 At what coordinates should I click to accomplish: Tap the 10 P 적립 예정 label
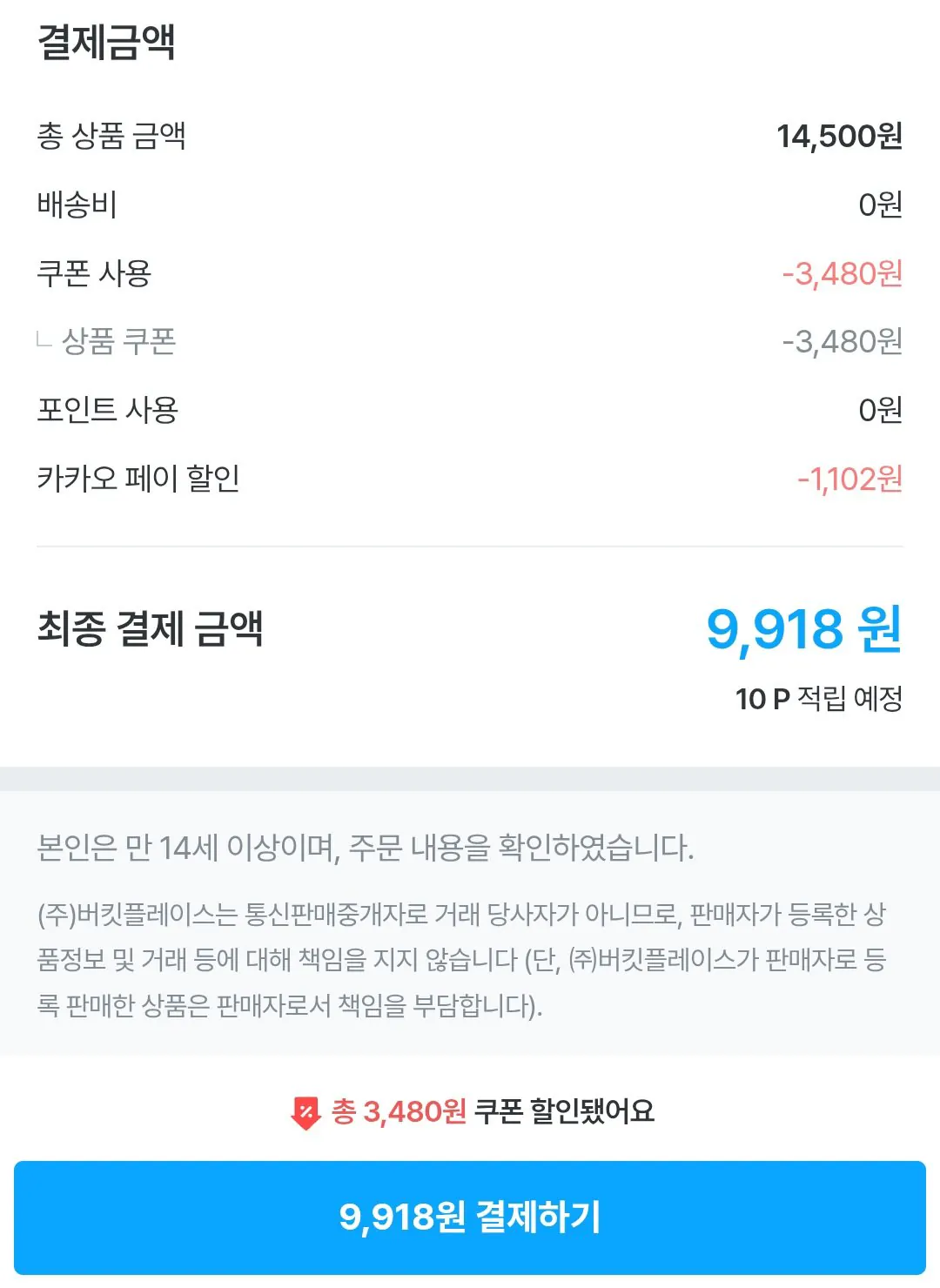click(x=818, y=694)
